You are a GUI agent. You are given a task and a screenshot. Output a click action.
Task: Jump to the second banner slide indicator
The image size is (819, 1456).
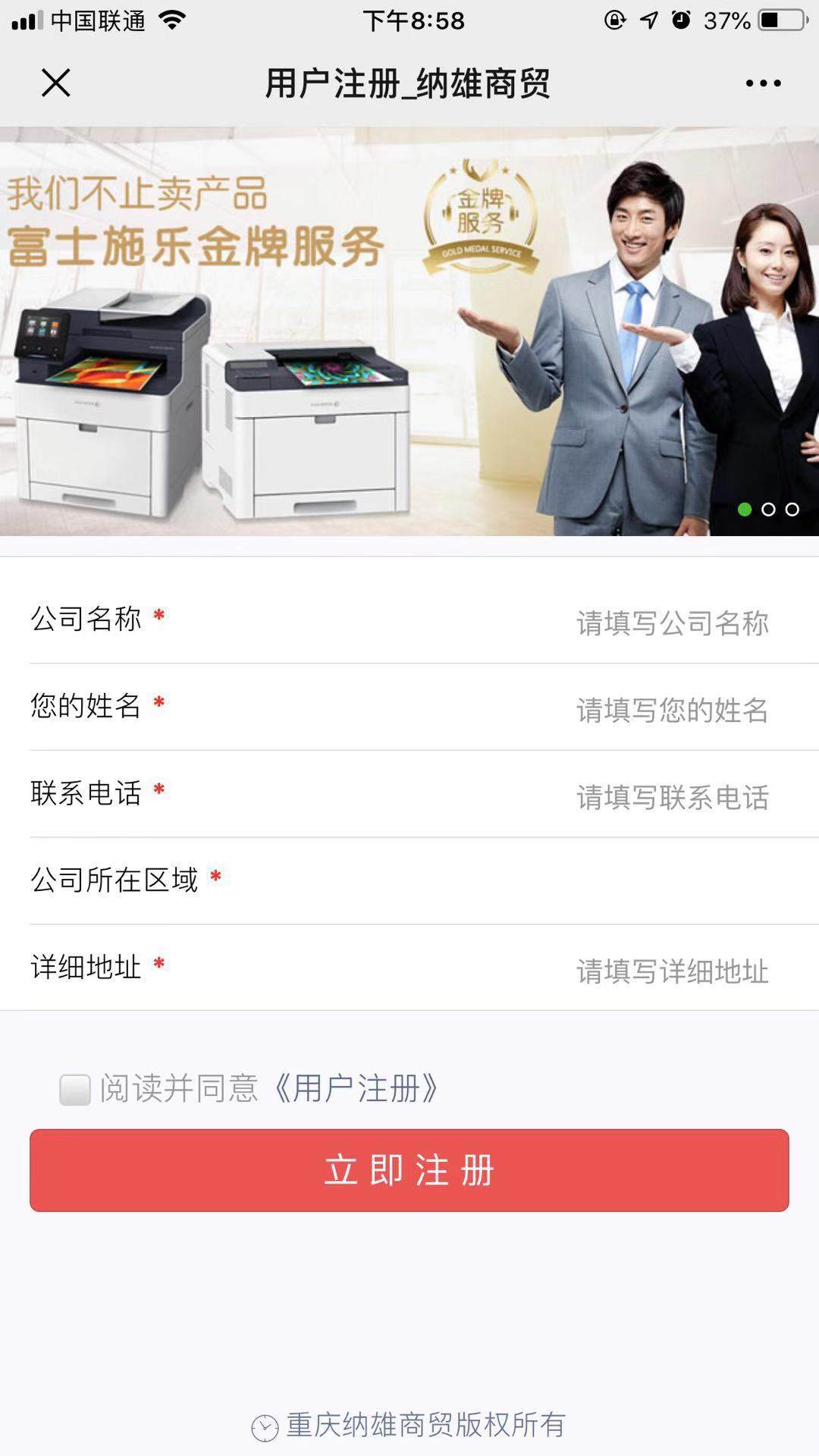click(x=768, y=510)
